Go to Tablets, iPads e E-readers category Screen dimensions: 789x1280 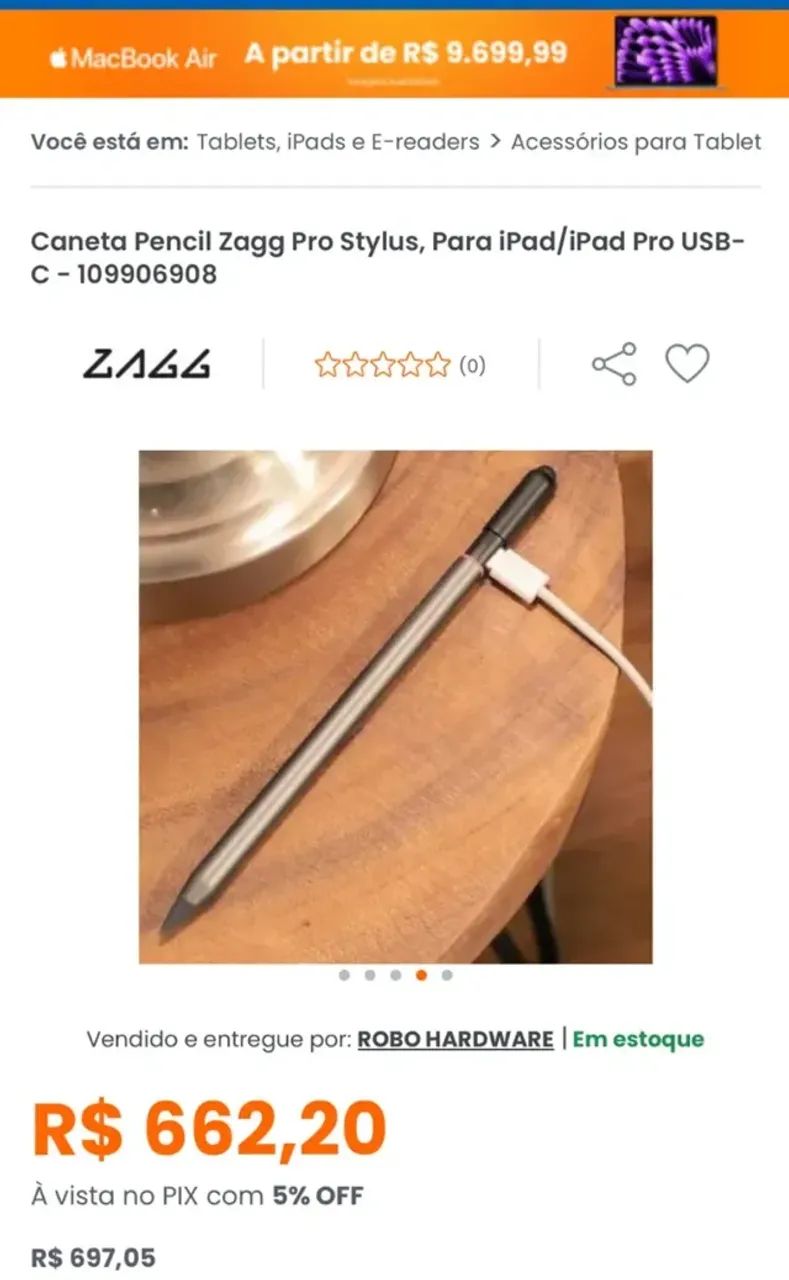338,142
